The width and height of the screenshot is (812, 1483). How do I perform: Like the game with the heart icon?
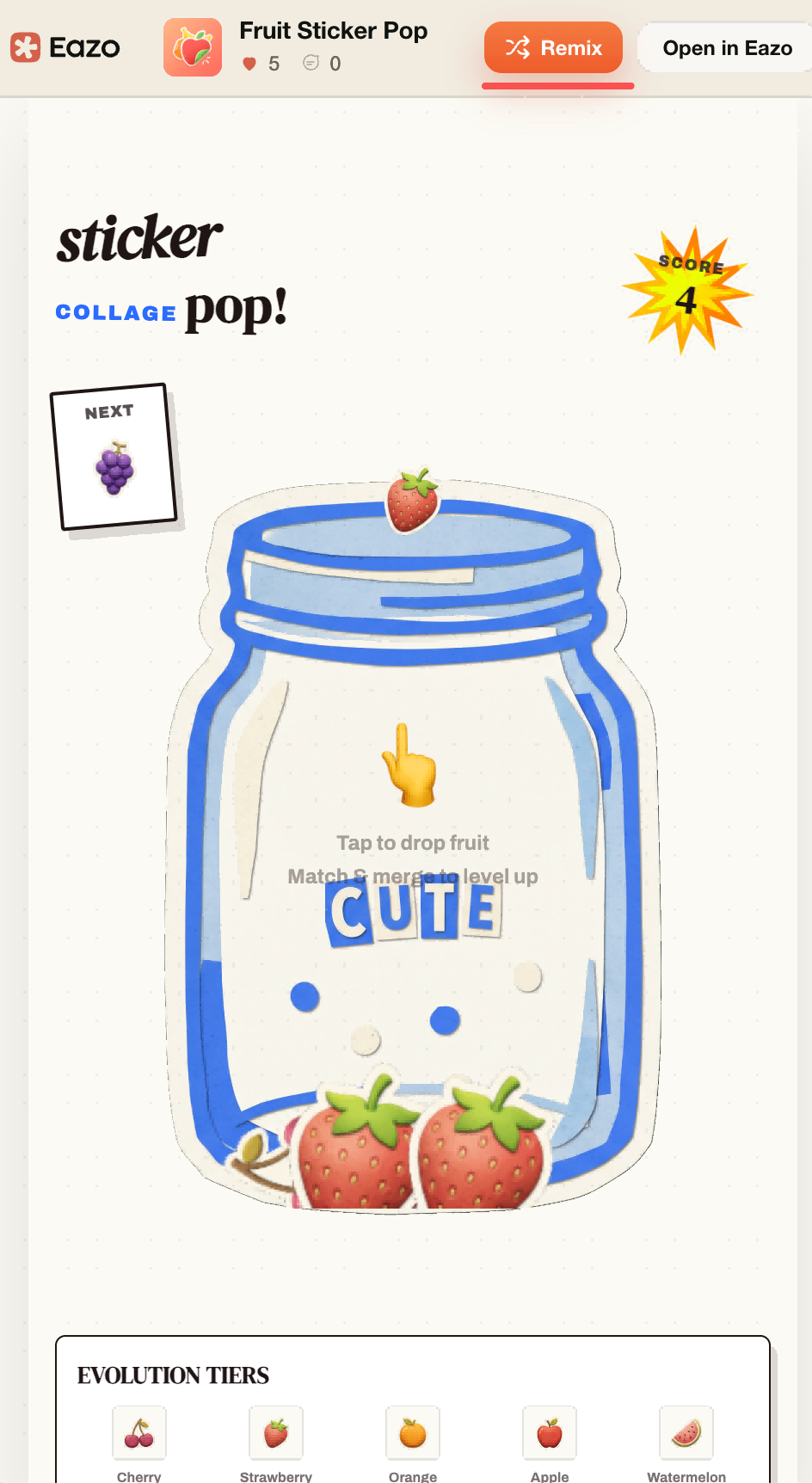click(x=249, y=64)
